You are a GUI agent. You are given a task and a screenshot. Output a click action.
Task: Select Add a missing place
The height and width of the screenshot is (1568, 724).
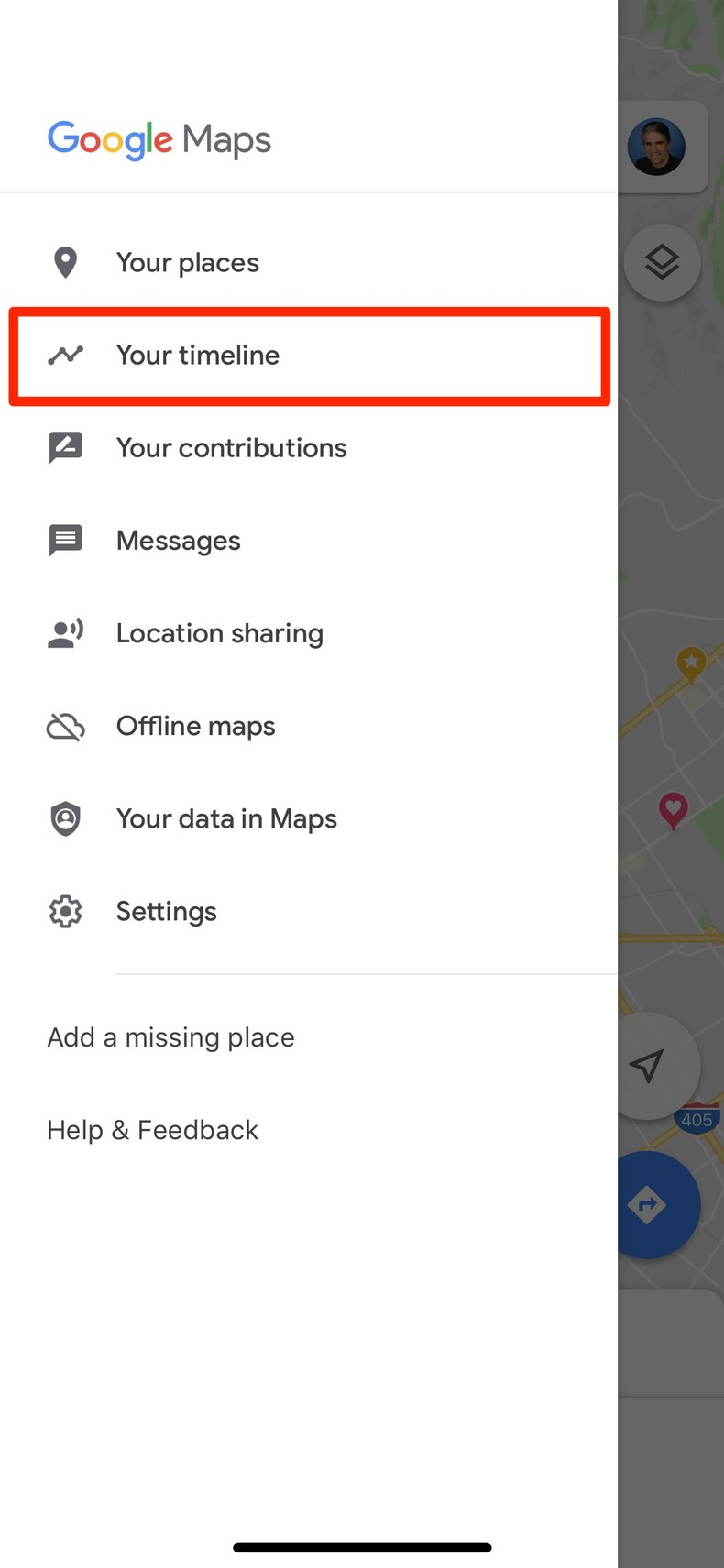tap(170, 1037)
